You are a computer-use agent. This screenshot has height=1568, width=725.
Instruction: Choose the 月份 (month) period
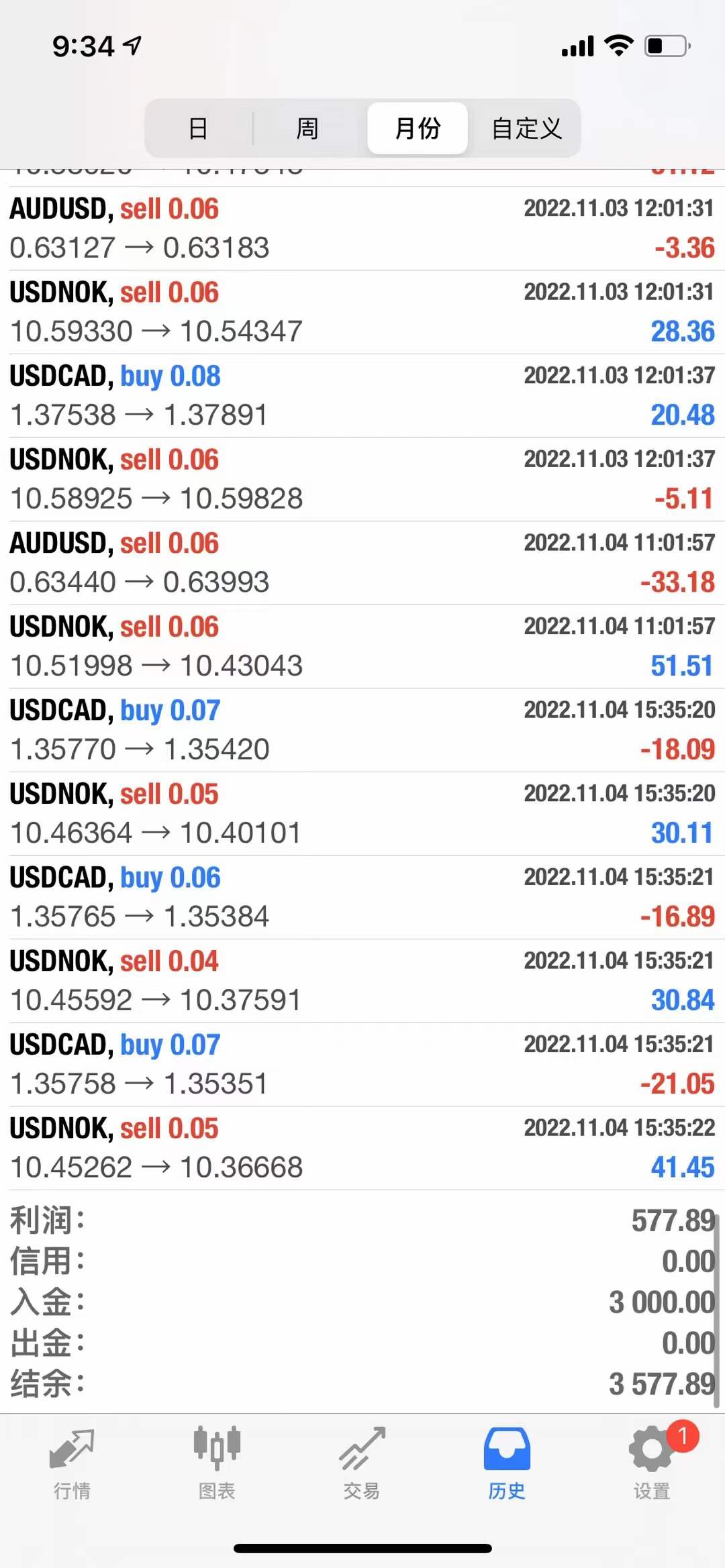[418, 128]
